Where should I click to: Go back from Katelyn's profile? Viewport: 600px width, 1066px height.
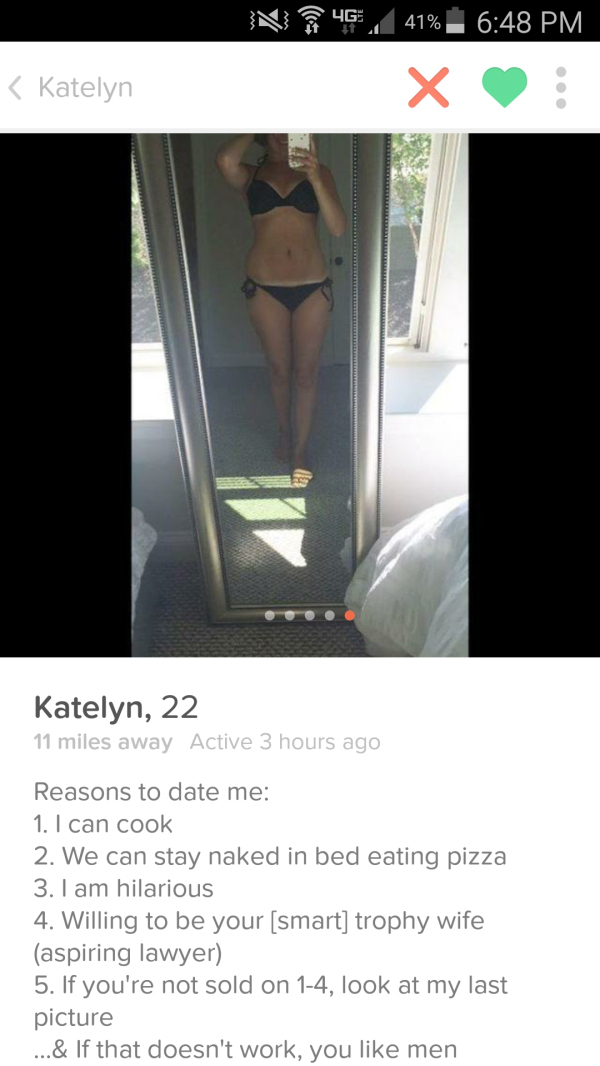pyautogui.click(x=17, y=88)
